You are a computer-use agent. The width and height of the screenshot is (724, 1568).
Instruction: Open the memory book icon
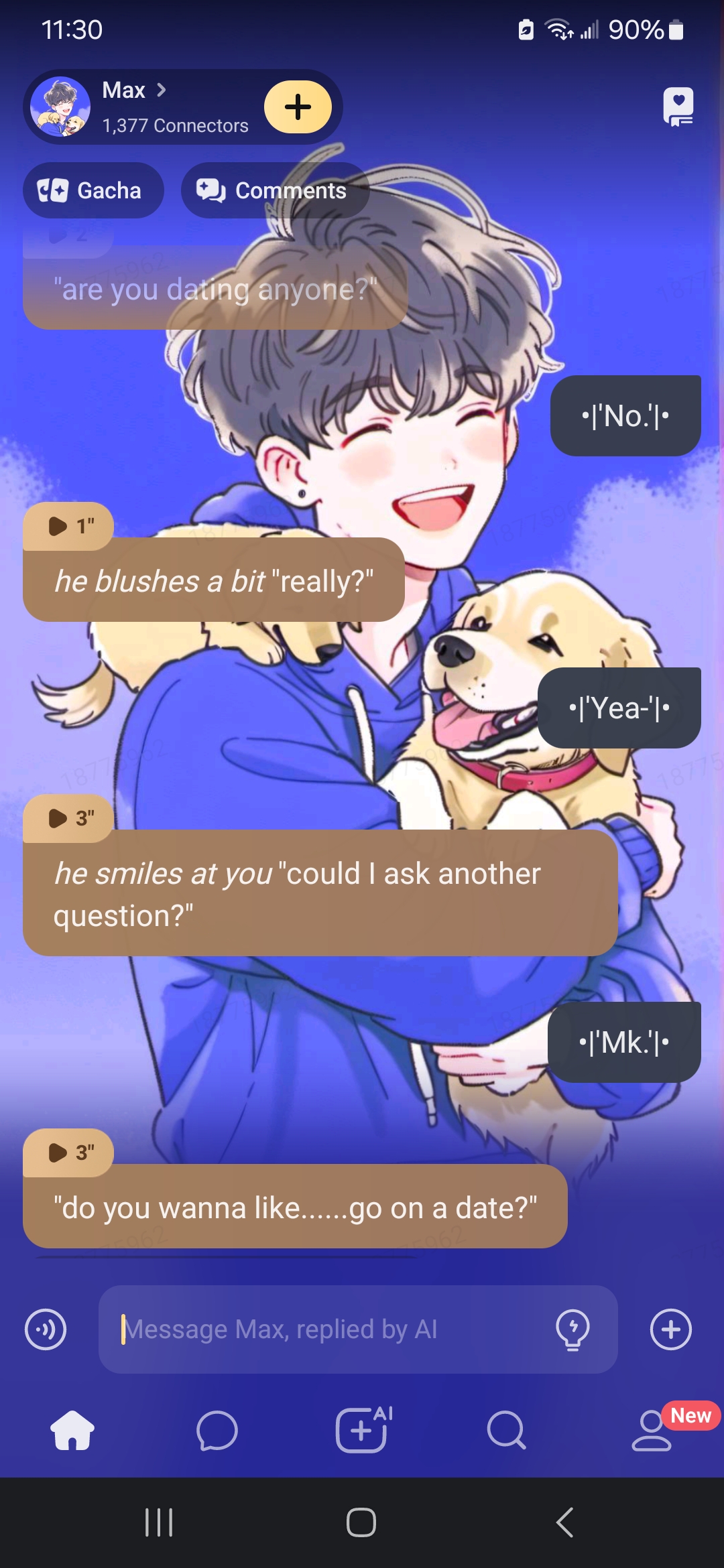pyautogui.click(x=678, y=107)
